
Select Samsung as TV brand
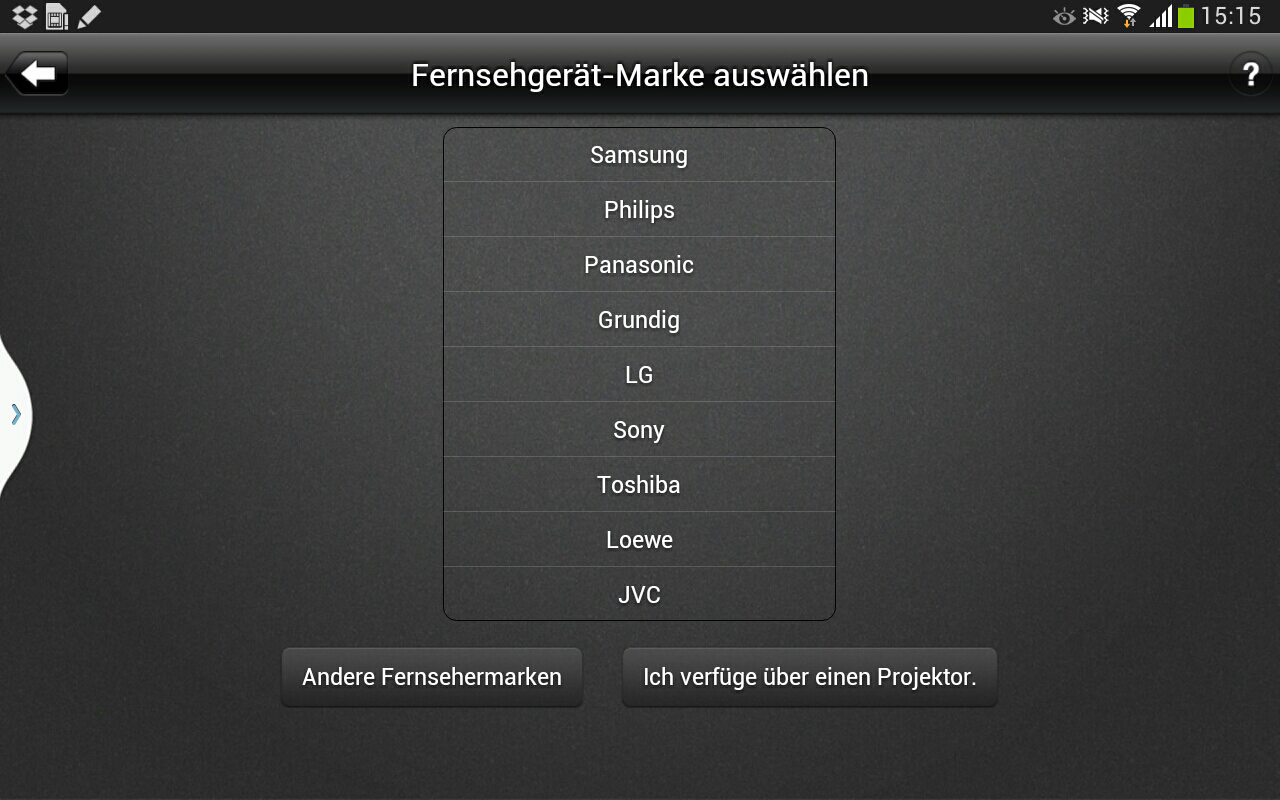(x=639, y=155)
